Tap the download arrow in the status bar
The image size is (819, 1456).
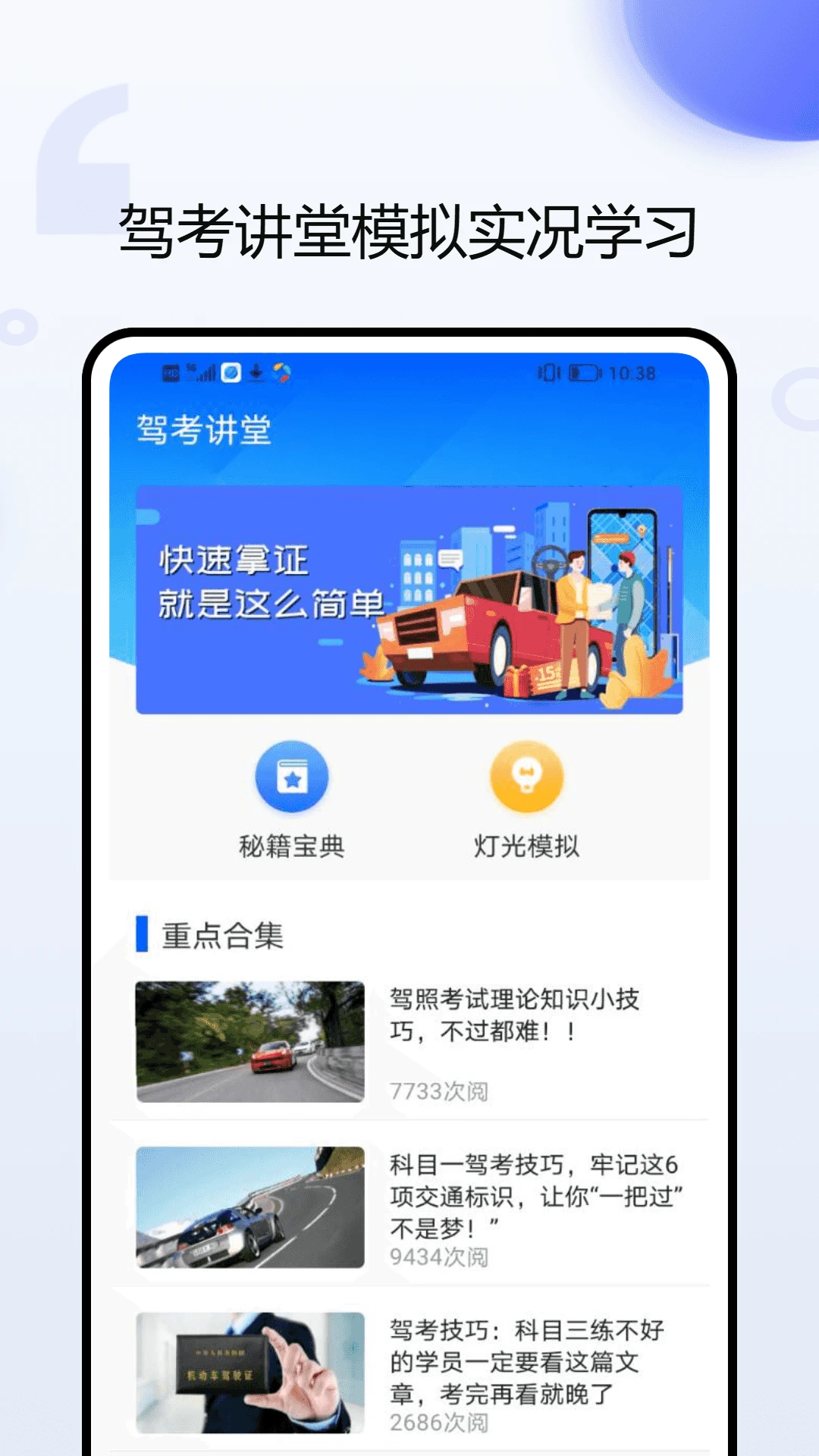256,373
